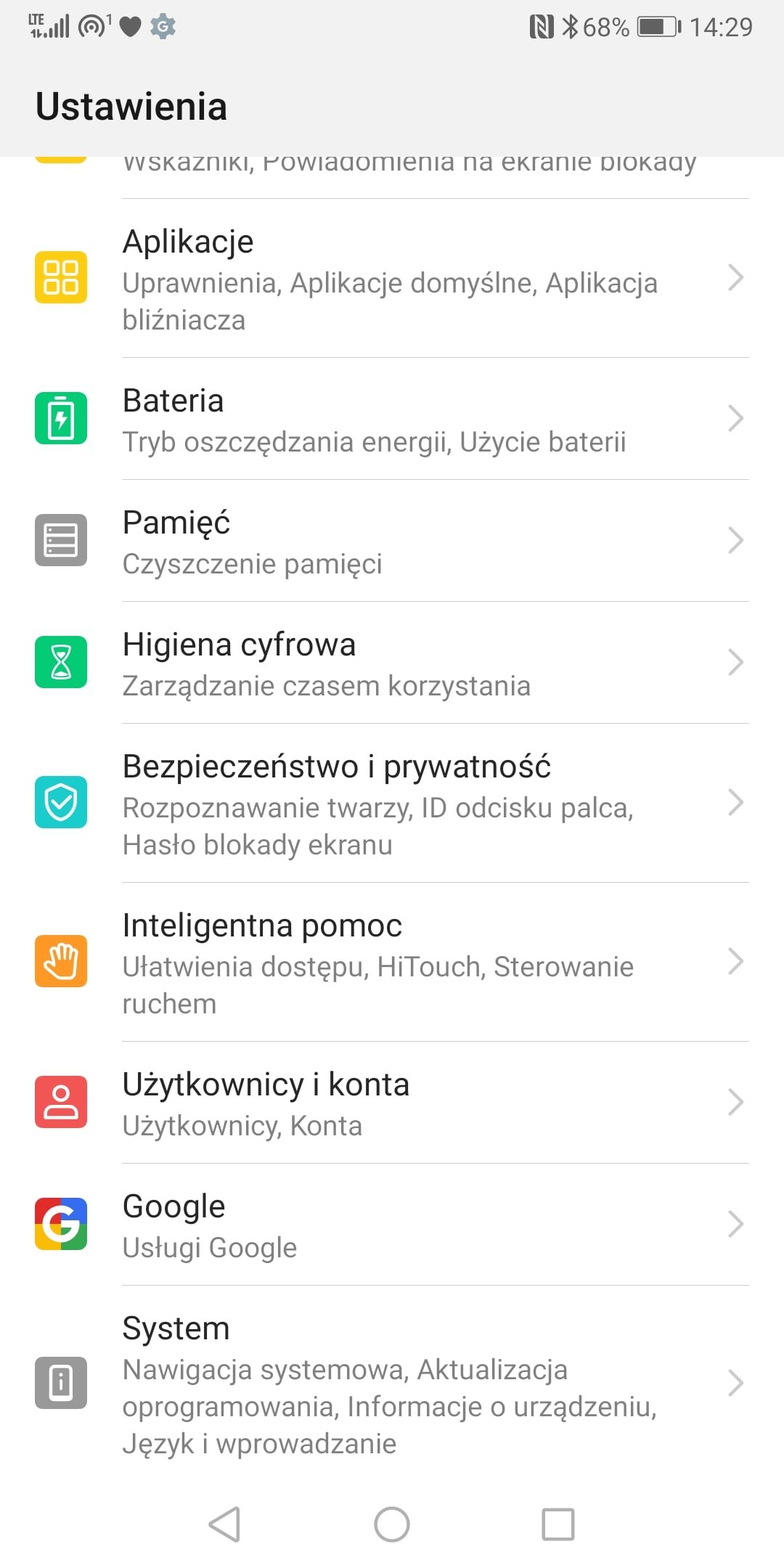Tap the system back button
The width and height of the screenshot is (784, 1568).
(225, 1524)
